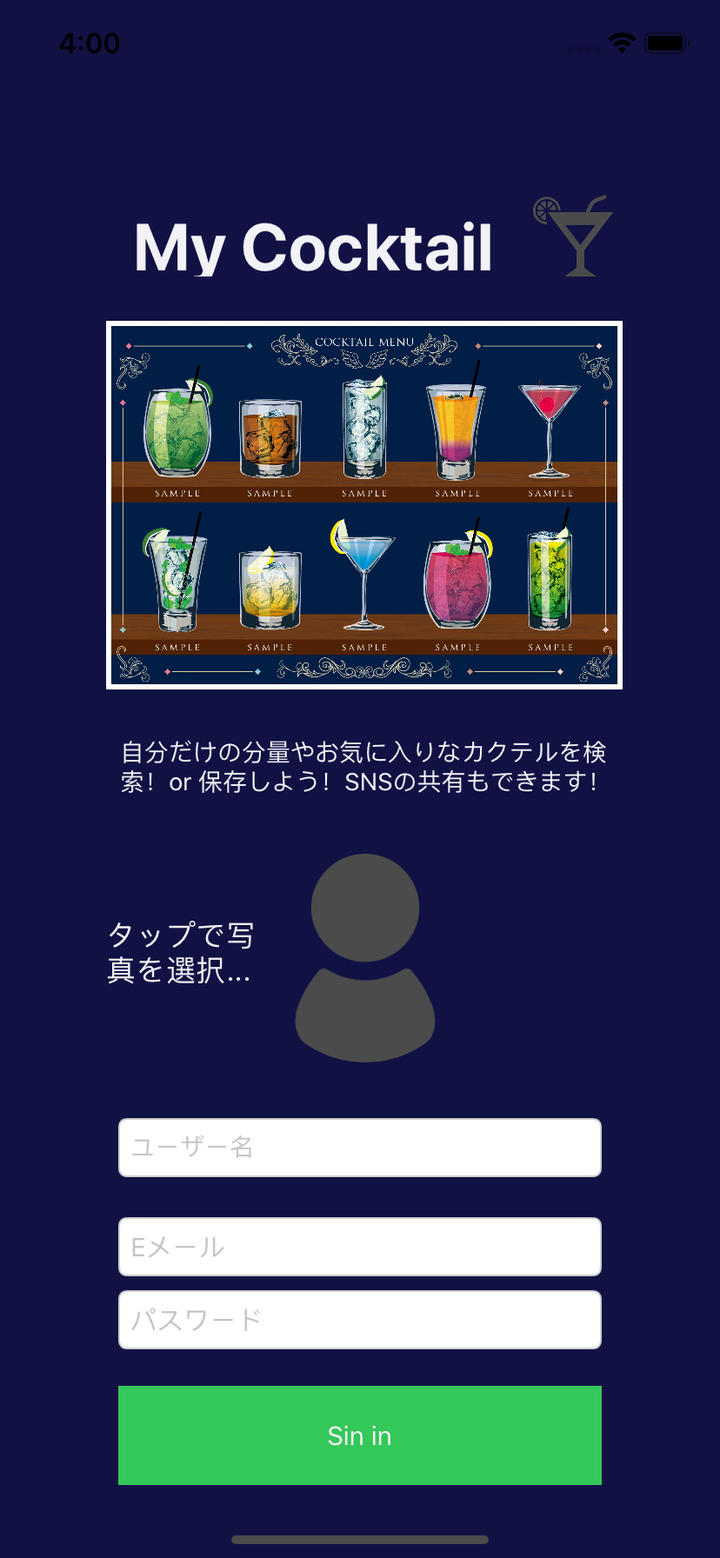
Task: Tap the green Sin in button
Action: point(360,1435)
